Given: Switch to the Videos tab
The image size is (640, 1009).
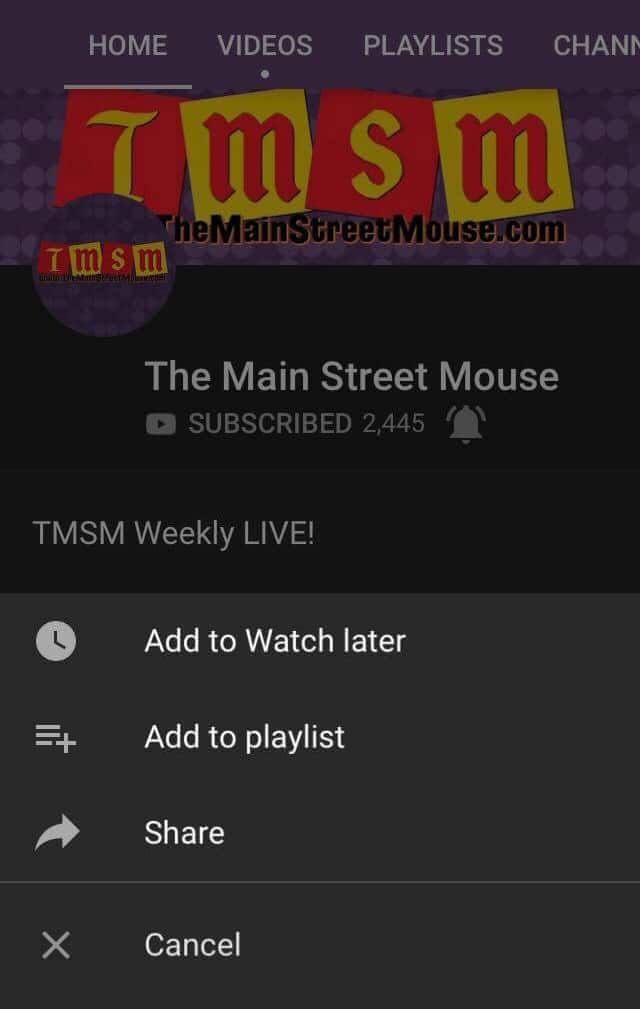Looking at the screenshot, I should point(265,45).
